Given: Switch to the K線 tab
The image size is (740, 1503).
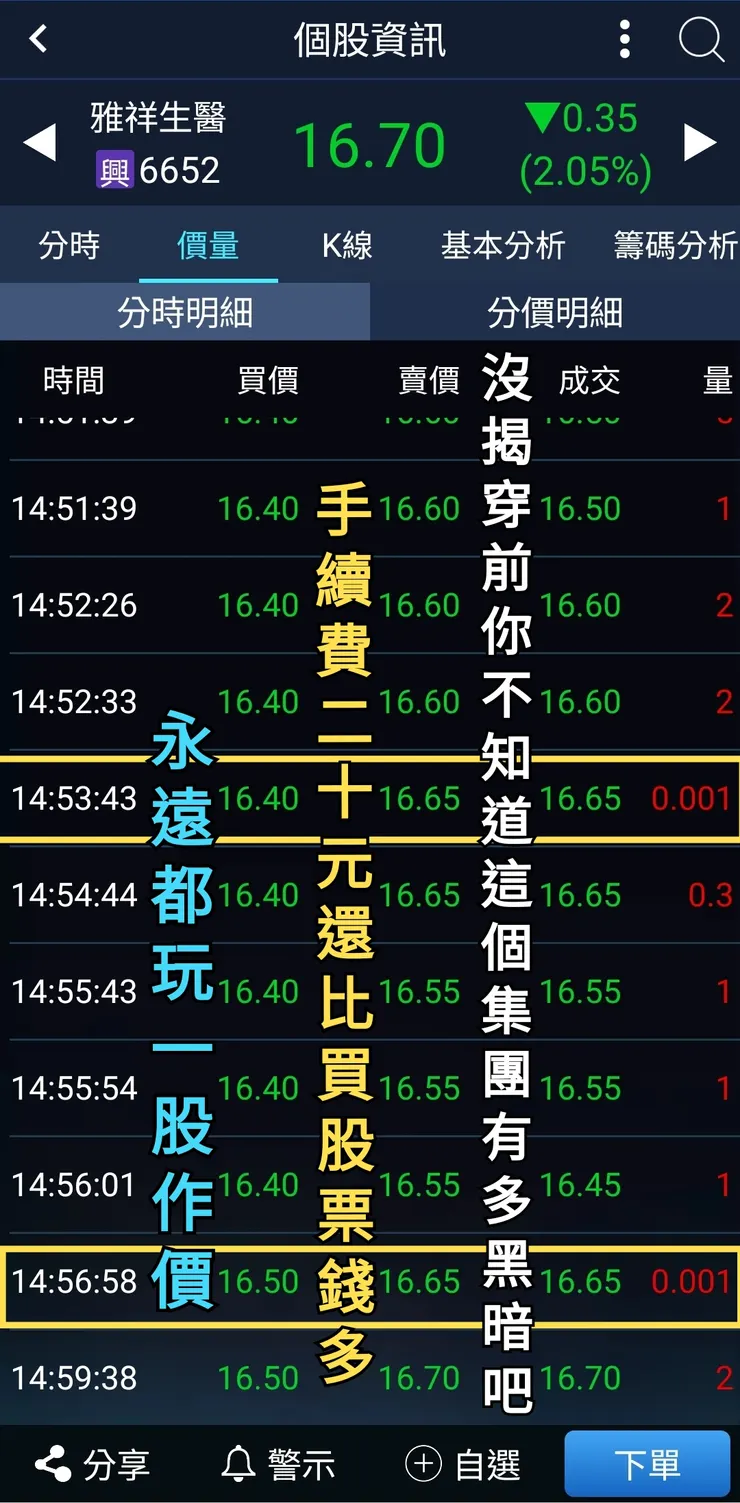Looking at the screenshot, I should [x=347, y=246].
